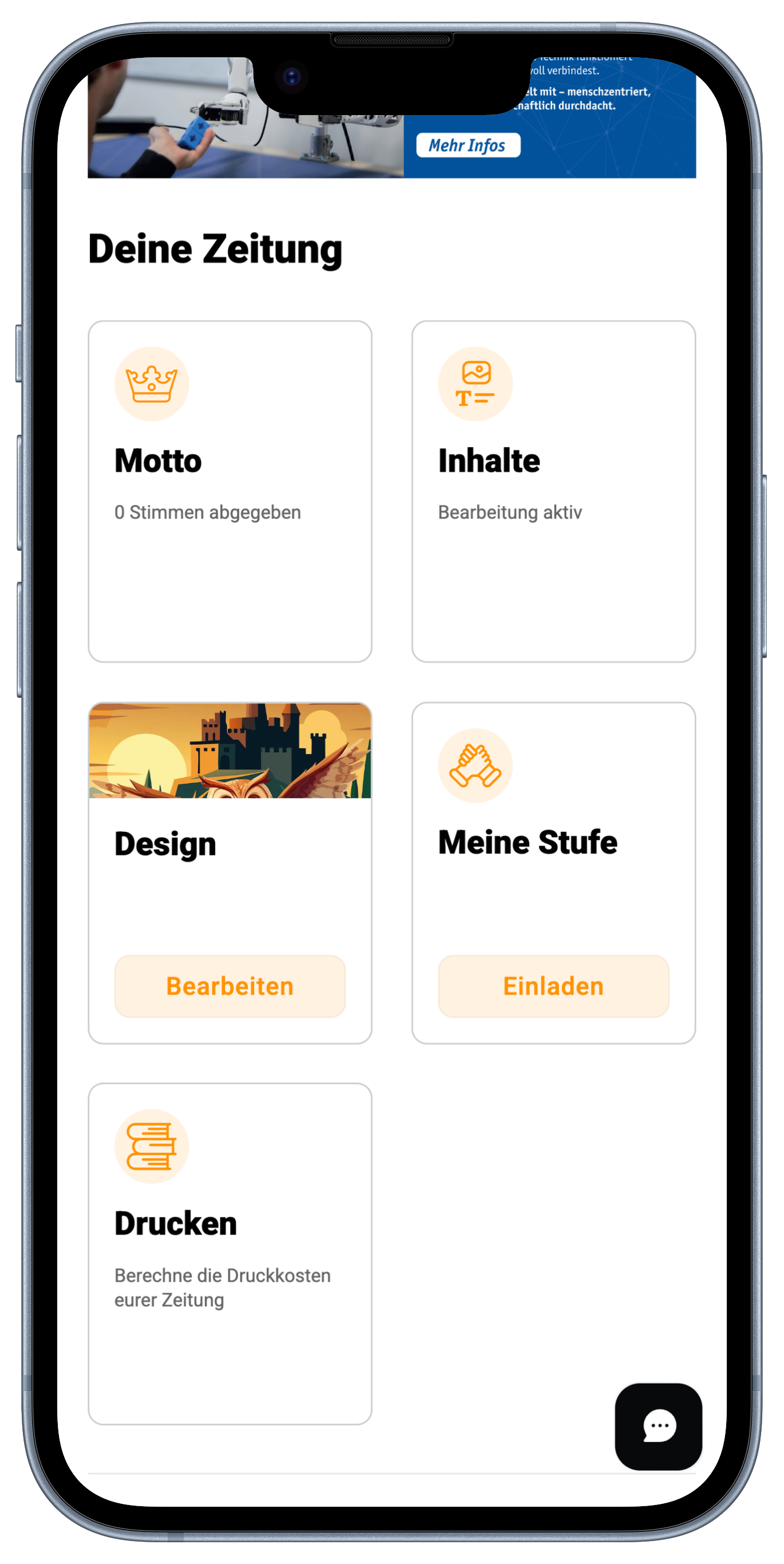Open the Motto card

tap(229, 491)
